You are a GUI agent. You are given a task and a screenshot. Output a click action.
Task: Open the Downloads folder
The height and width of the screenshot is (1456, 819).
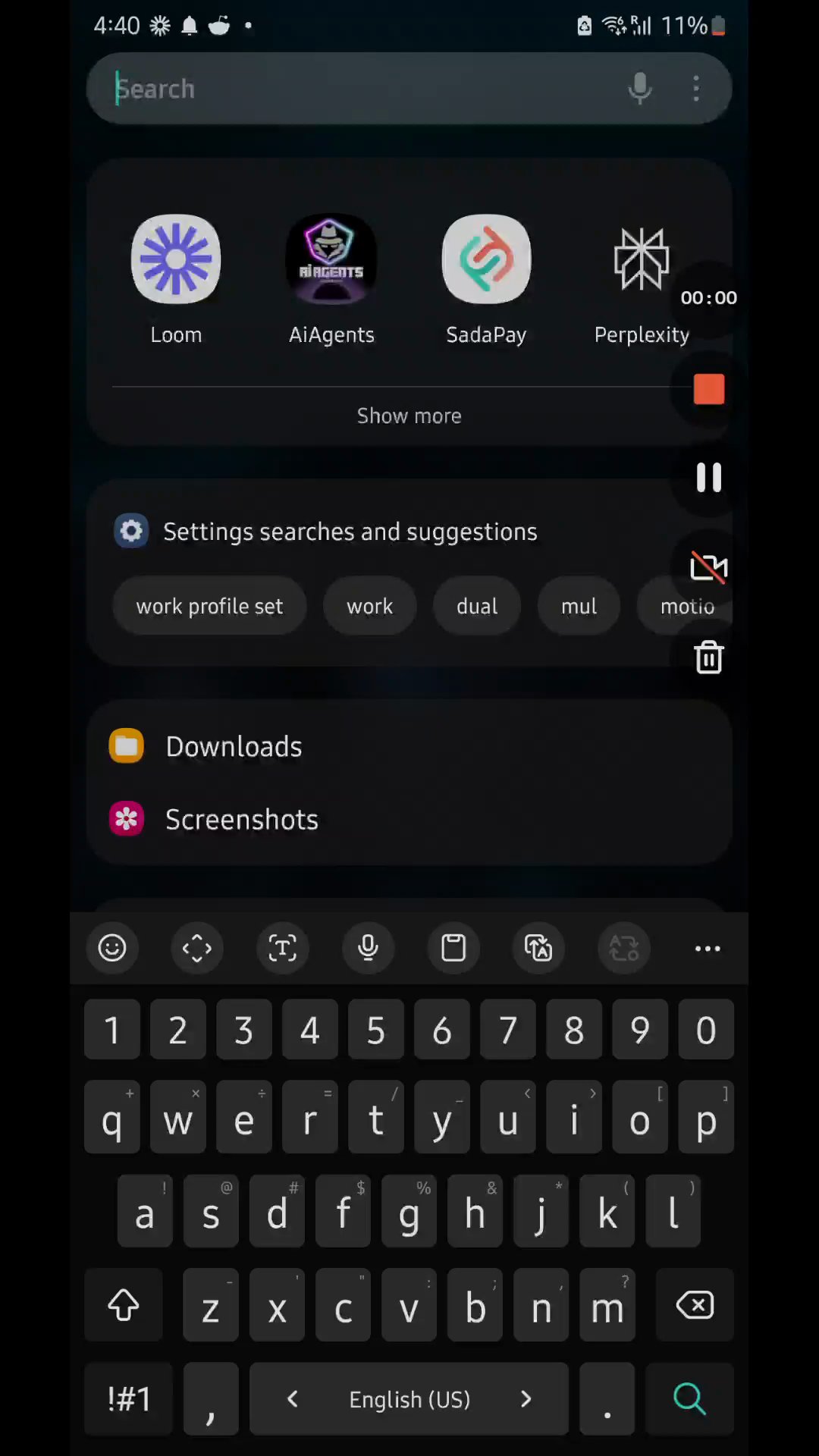click(234, 746)
